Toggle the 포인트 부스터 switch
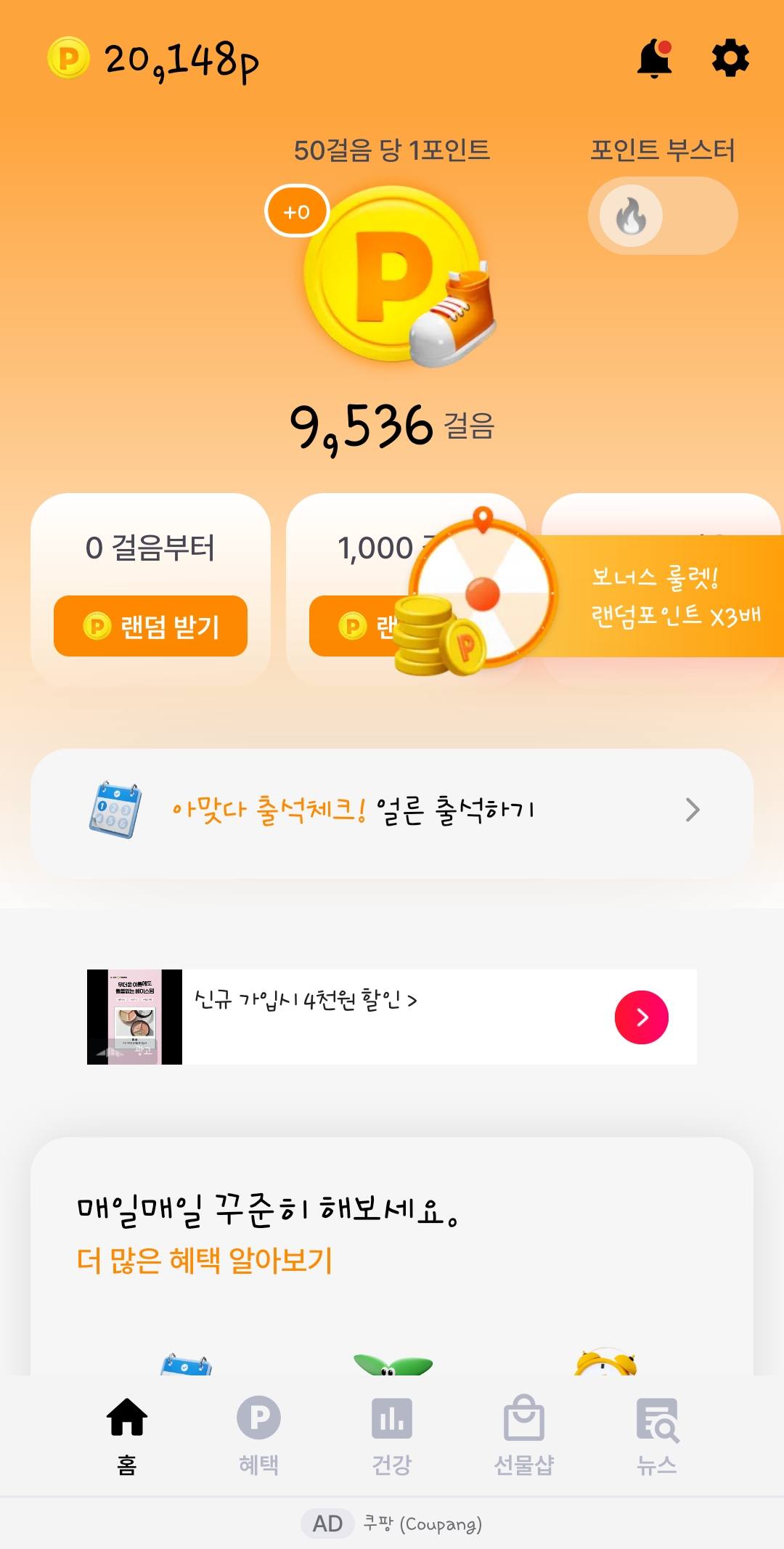 (x=662, y=216)
